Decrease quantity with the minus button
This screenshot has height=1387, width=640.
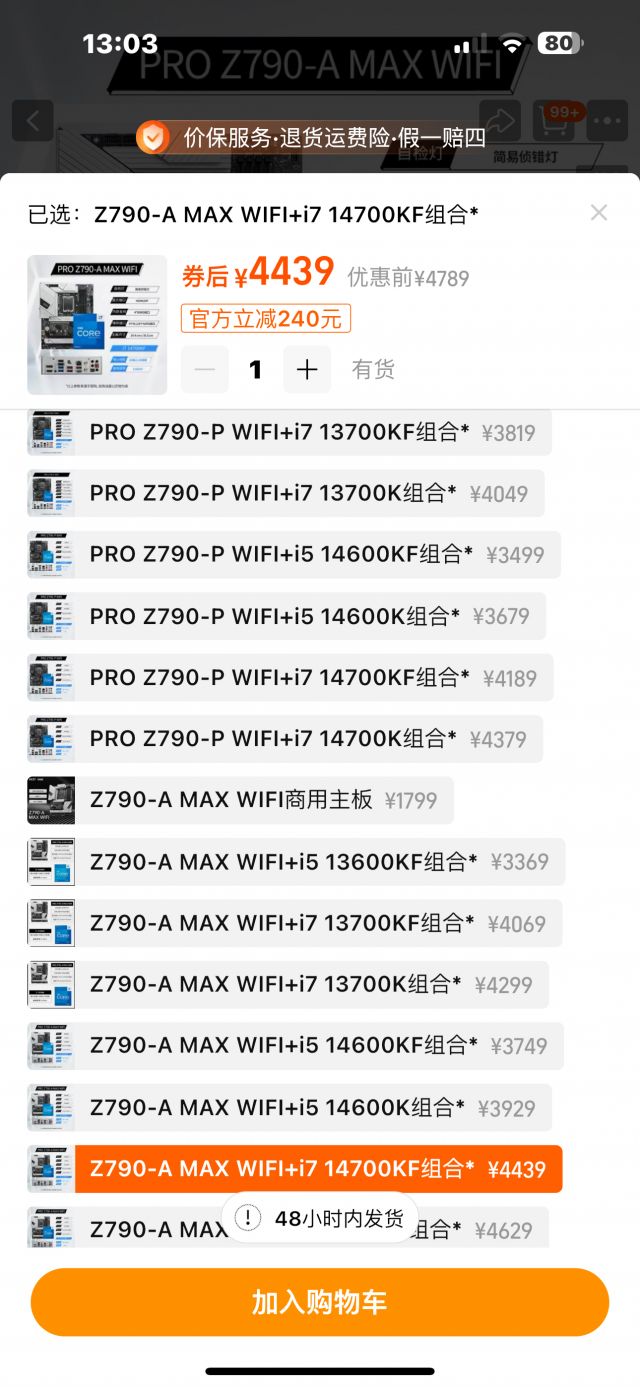coord(205,370)
